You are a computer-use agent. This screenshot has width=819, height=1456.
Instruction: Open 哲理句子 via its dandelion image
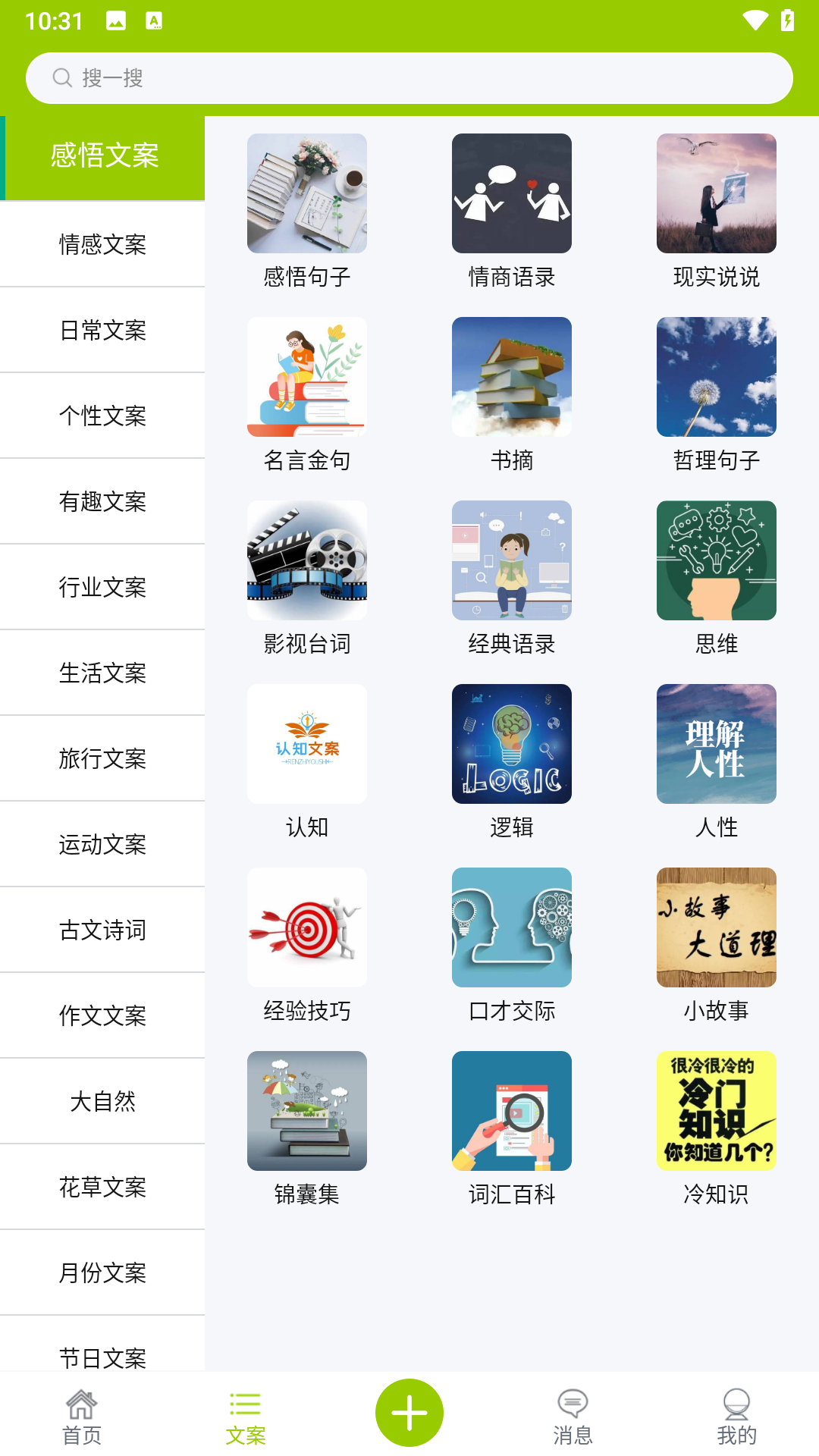click(x=716, y=376)
